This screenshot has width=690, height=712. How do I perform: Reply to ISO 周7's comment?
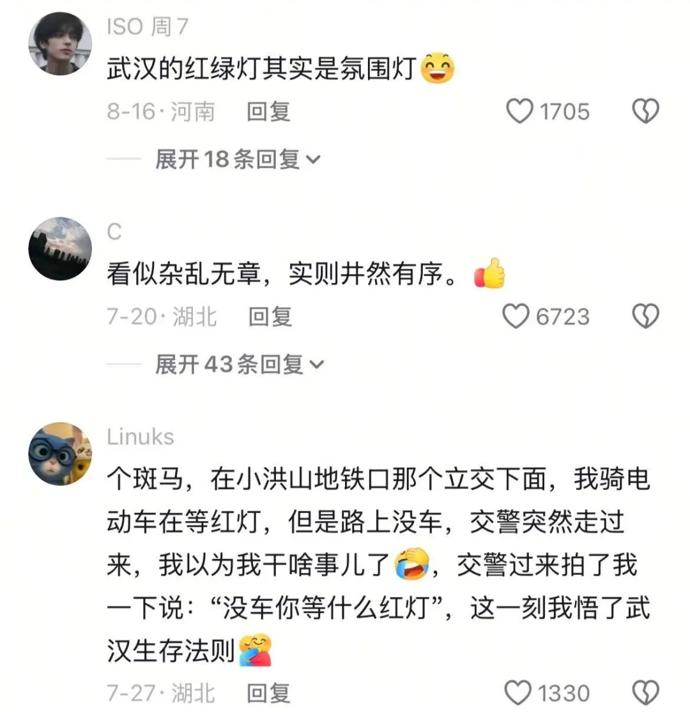pyautogui.click(x=268, y=111)
